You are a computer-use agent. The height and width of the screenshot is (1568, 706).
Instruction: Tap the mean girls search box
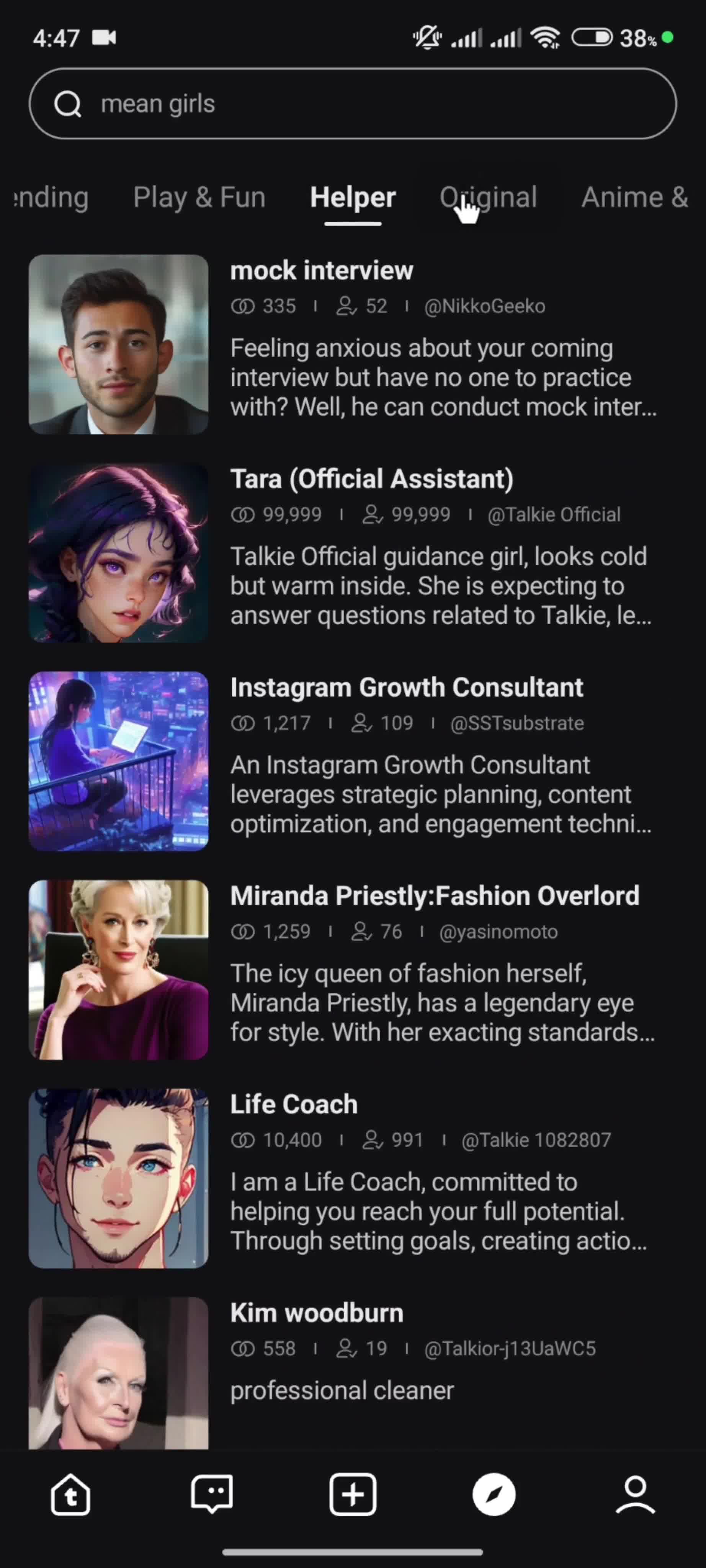[353, 103]
